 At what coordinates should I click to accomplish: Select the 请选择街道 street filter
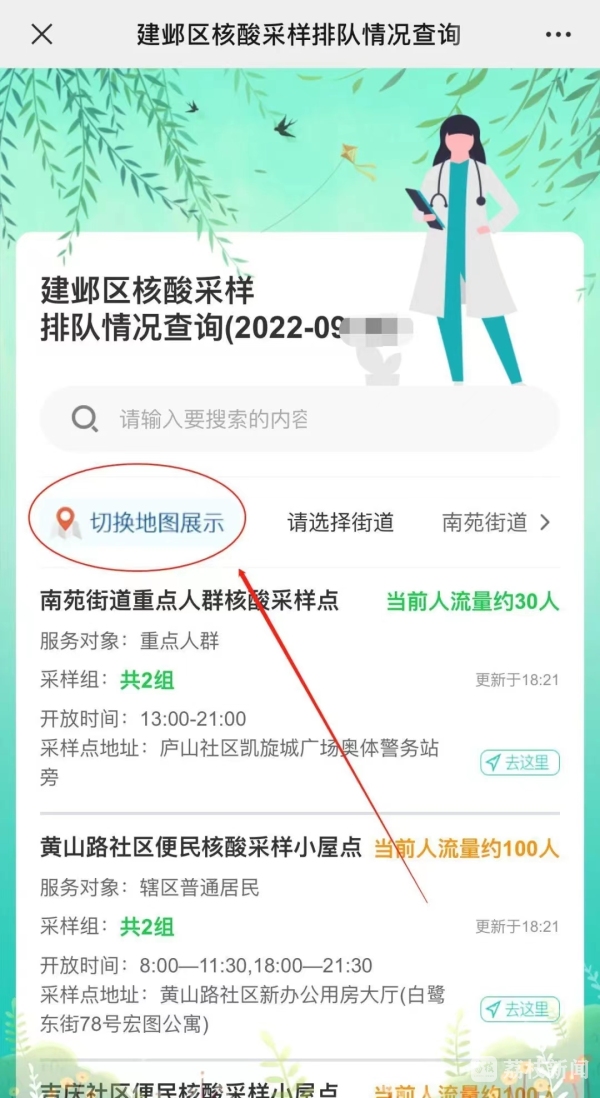click(x=341, y=522)
